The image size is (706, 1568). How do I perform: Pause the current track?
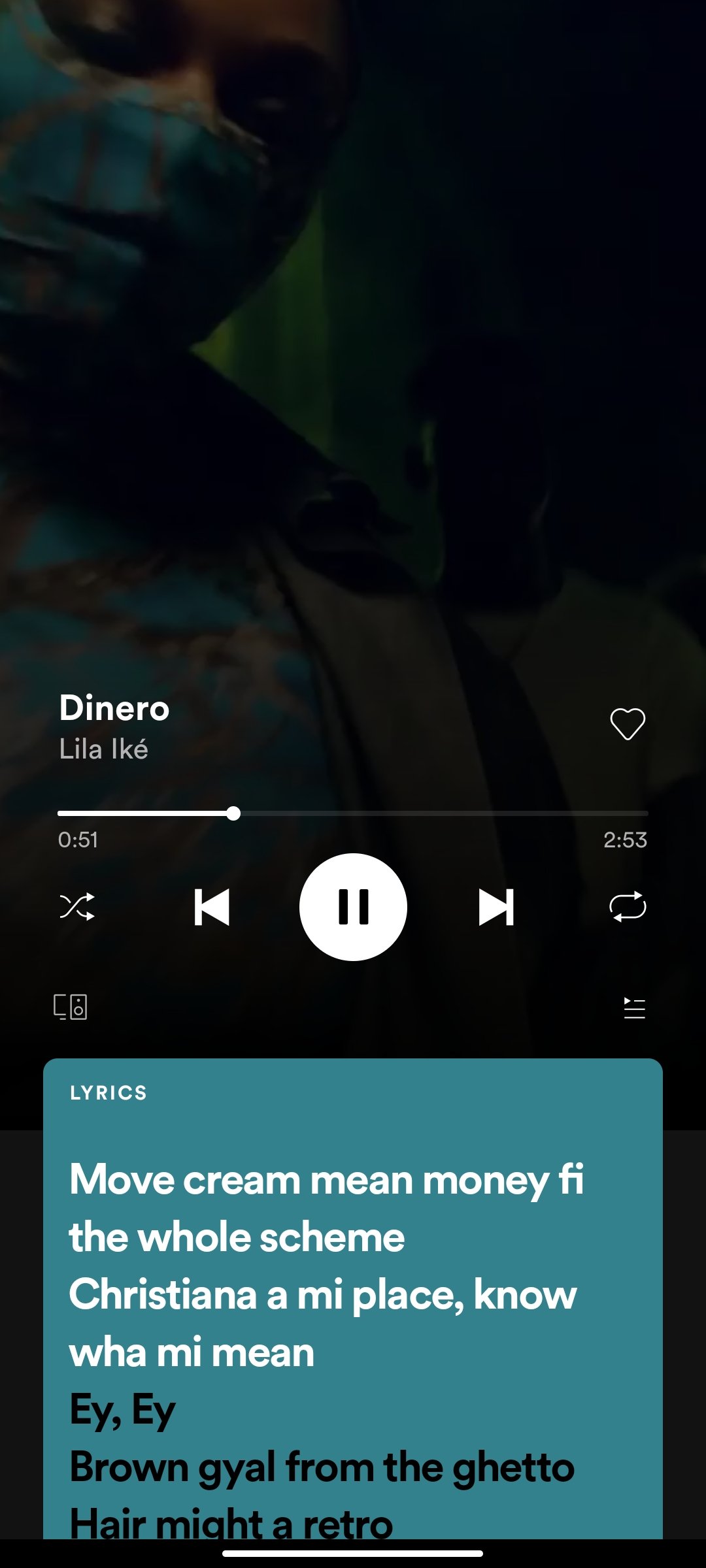(353, 907)
